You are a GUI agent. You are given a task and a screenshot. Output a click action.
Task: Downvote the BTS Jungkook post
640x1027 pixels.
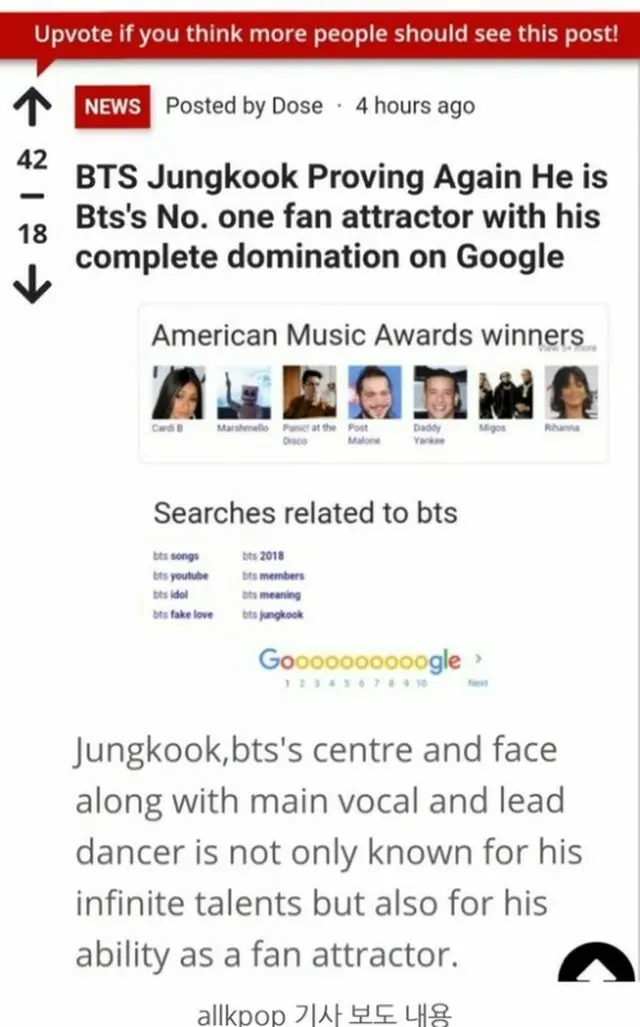click(32, 287)
